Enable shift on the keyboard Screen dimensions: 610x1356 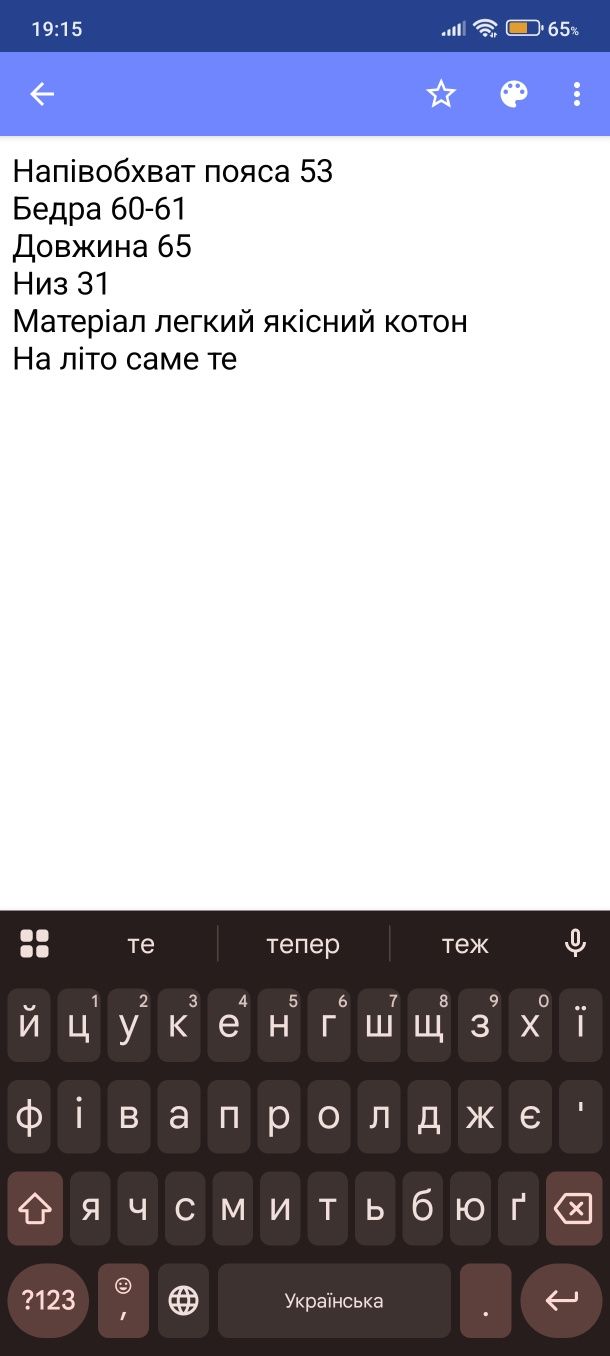[35, 1209]
